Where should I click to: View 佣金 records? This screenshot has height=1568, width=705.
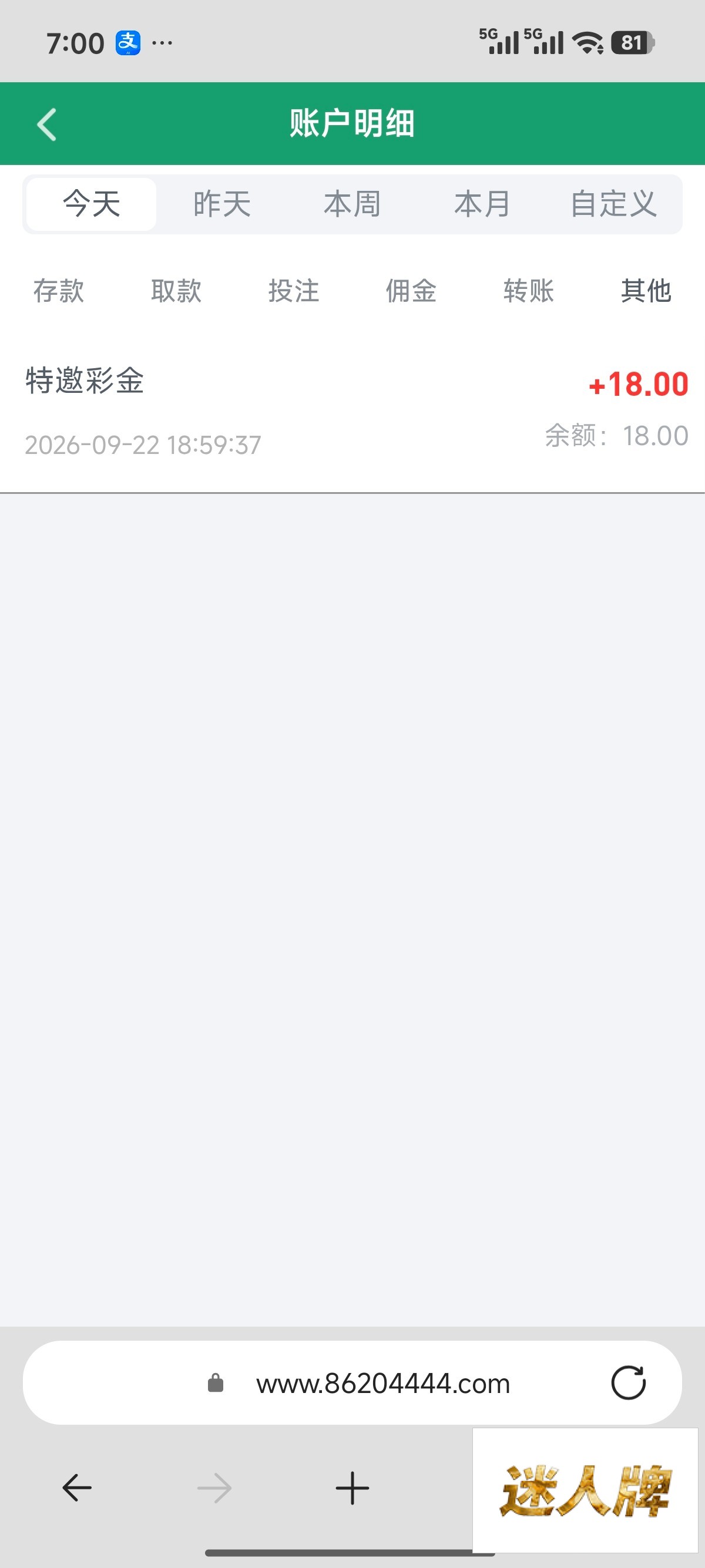[411, 290]
